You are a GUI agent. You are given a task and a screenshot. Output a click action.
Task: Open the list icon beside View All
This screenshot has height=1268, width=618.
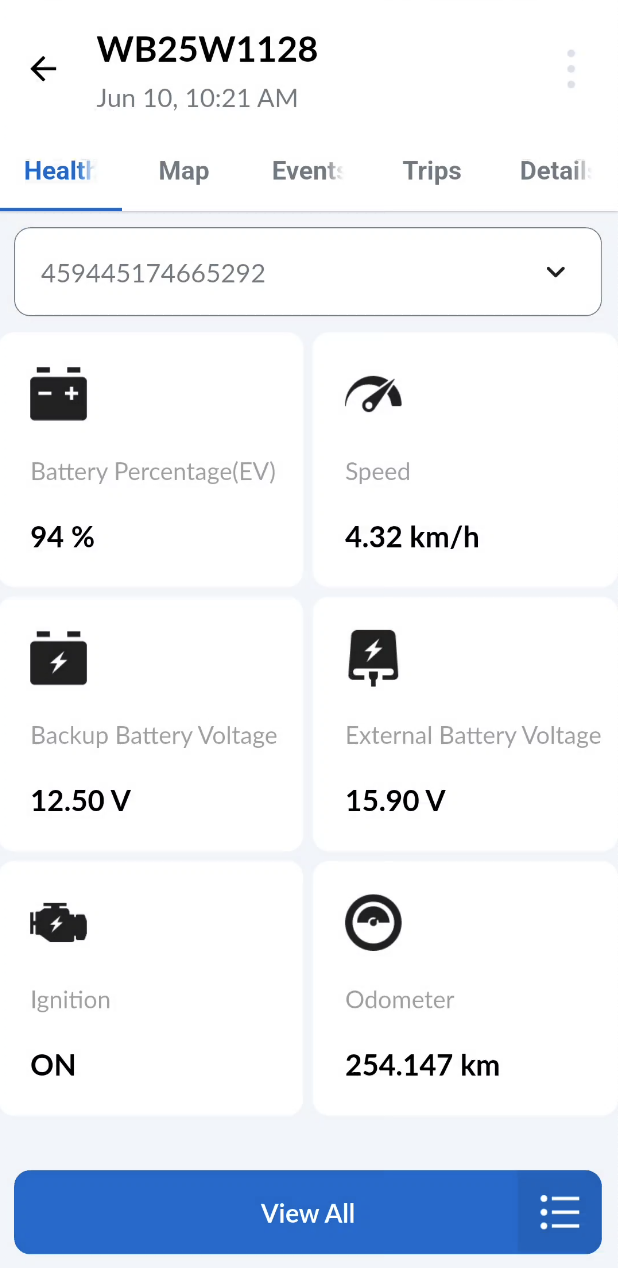[x=560, y=1213]
